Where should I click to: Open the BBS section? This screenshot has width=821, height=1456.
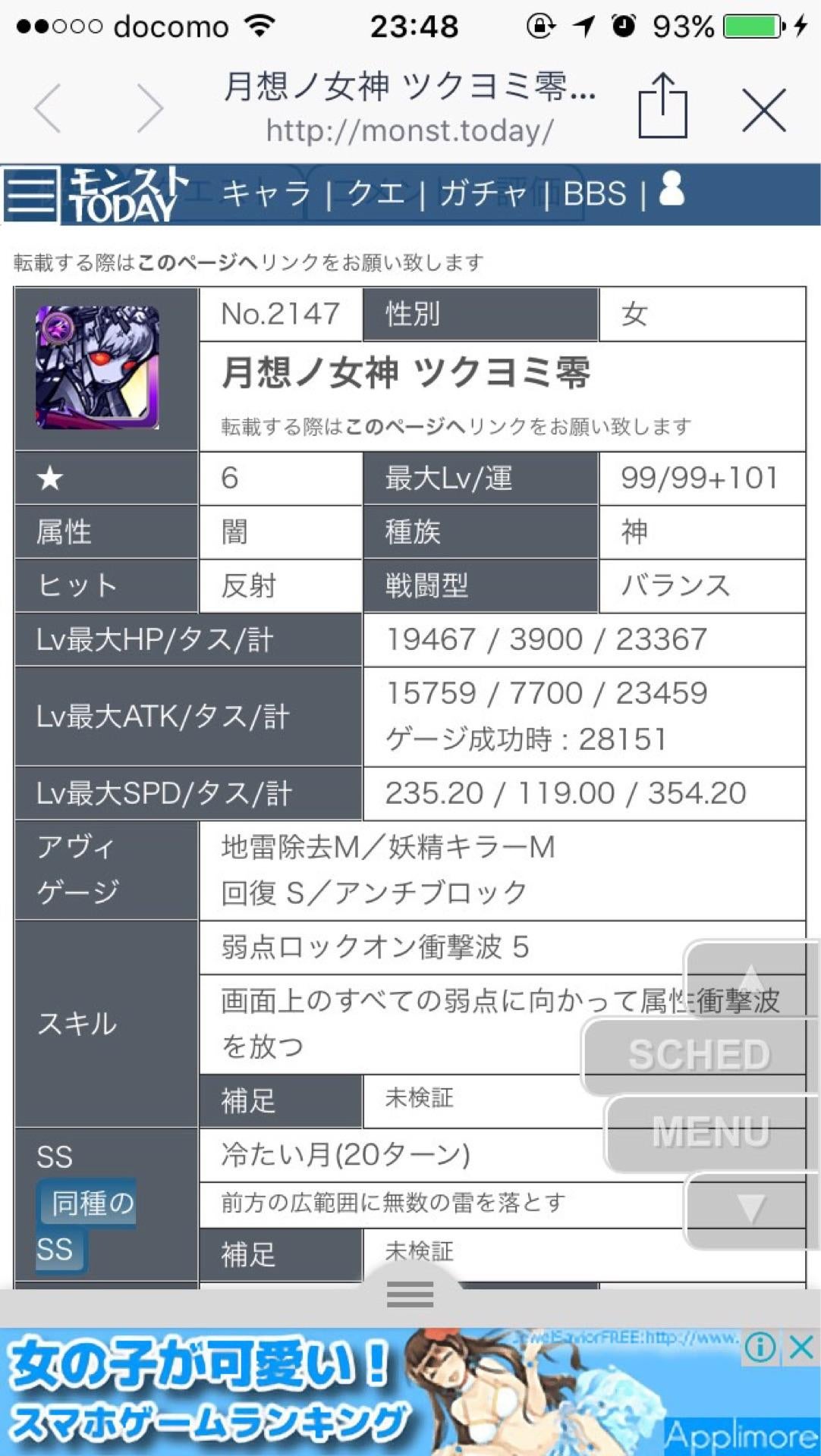click(x=594, y=194)
